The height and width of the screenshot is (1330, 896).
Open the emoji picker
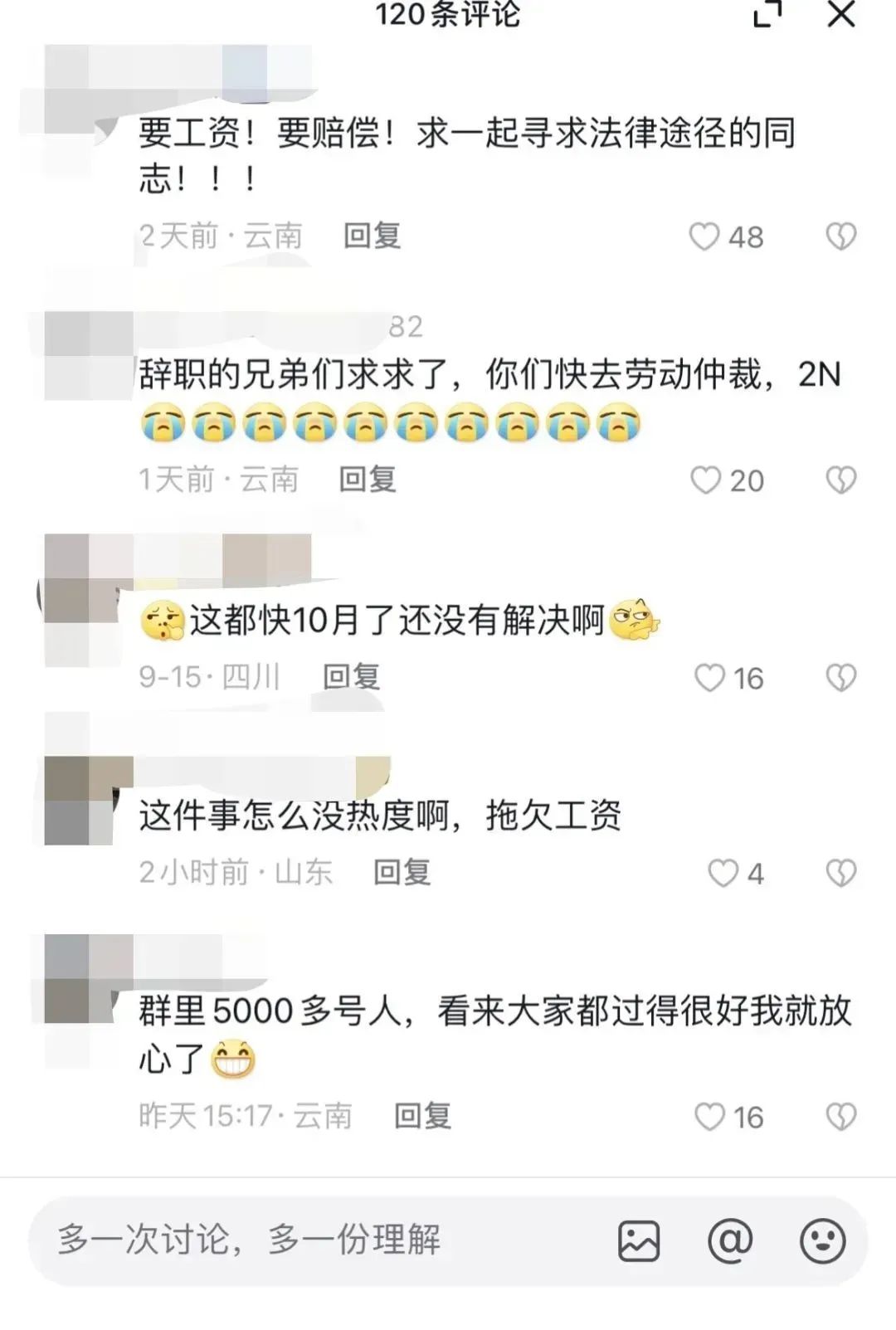point(822,1241)
